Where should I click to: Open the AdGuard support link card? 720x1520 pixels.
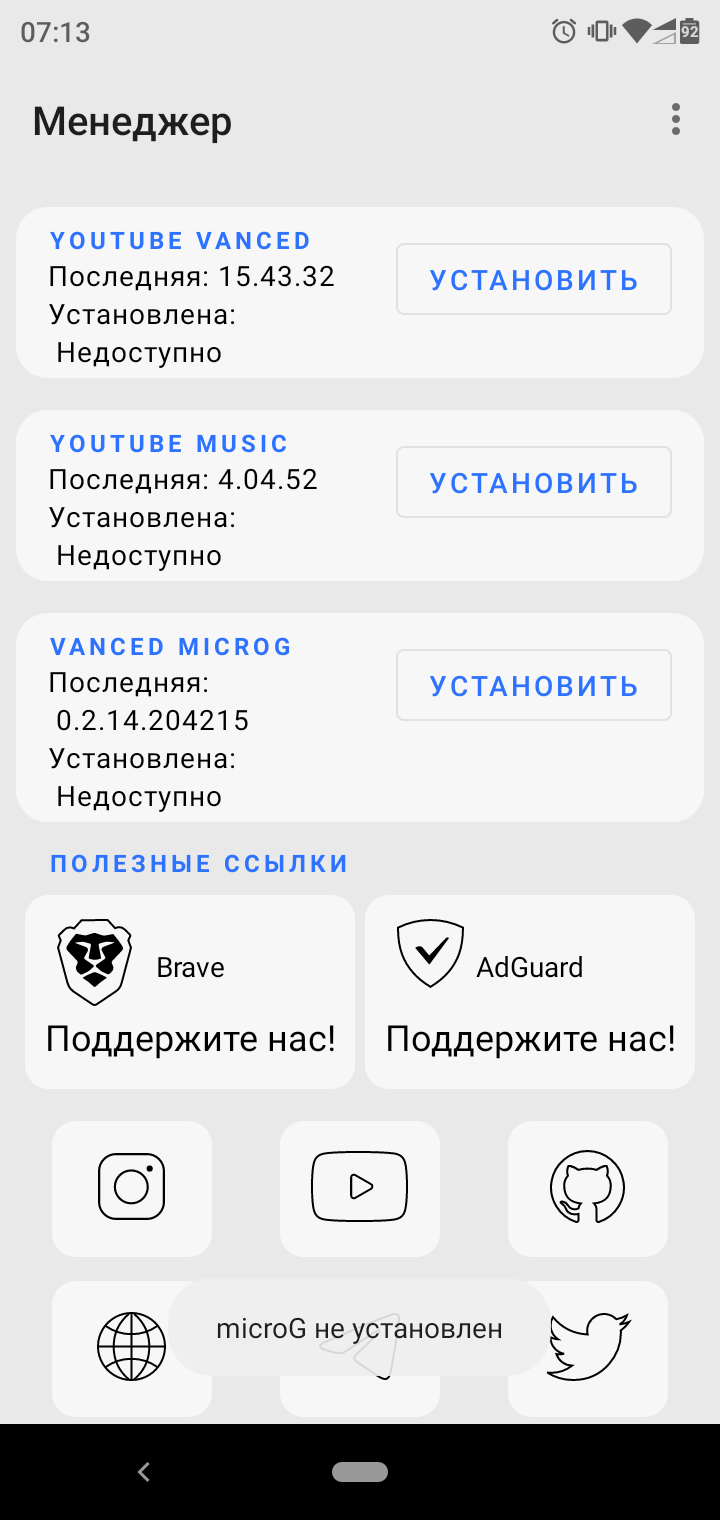pos(529,991)
